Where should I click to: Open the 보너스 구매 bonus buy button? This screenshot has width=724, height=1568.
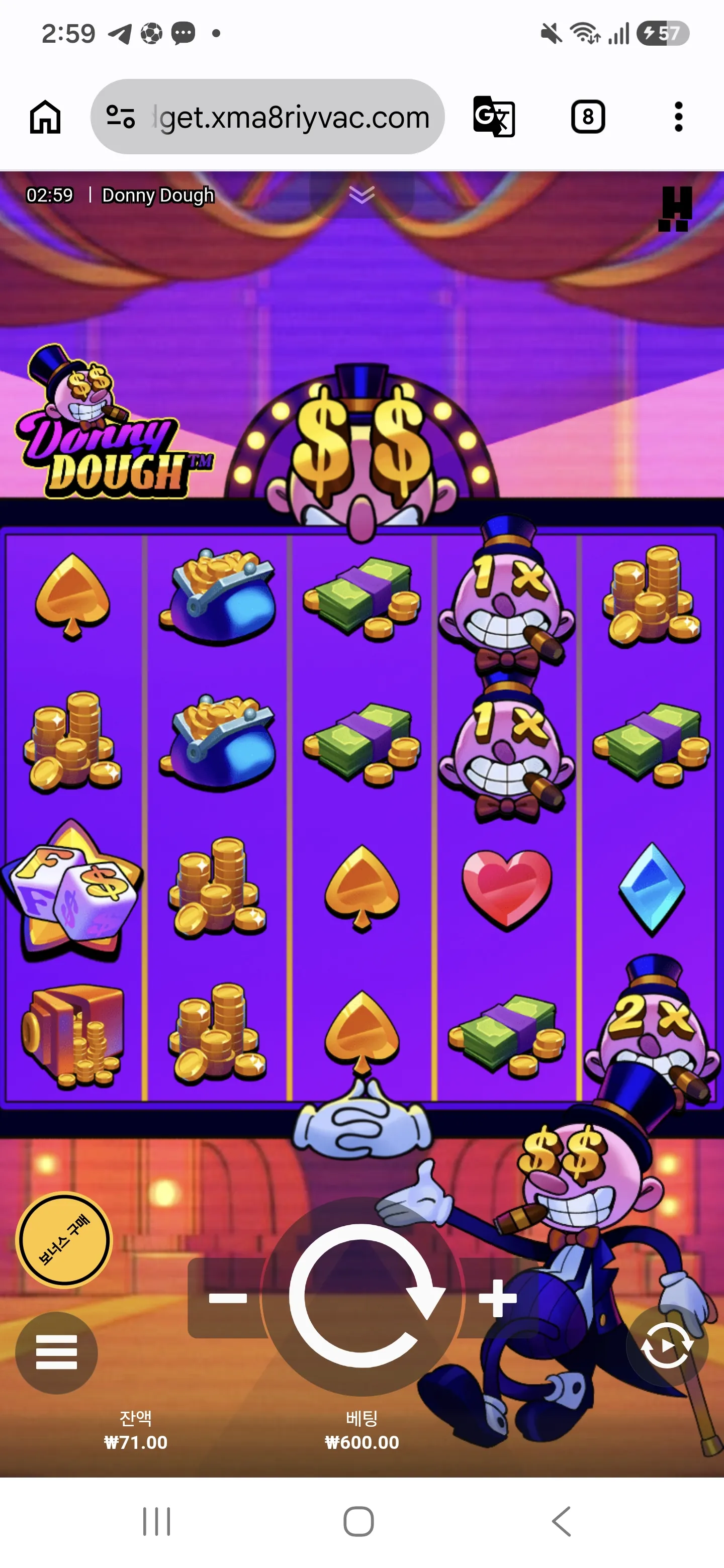pyautogui.click(x=64, y=1239)
